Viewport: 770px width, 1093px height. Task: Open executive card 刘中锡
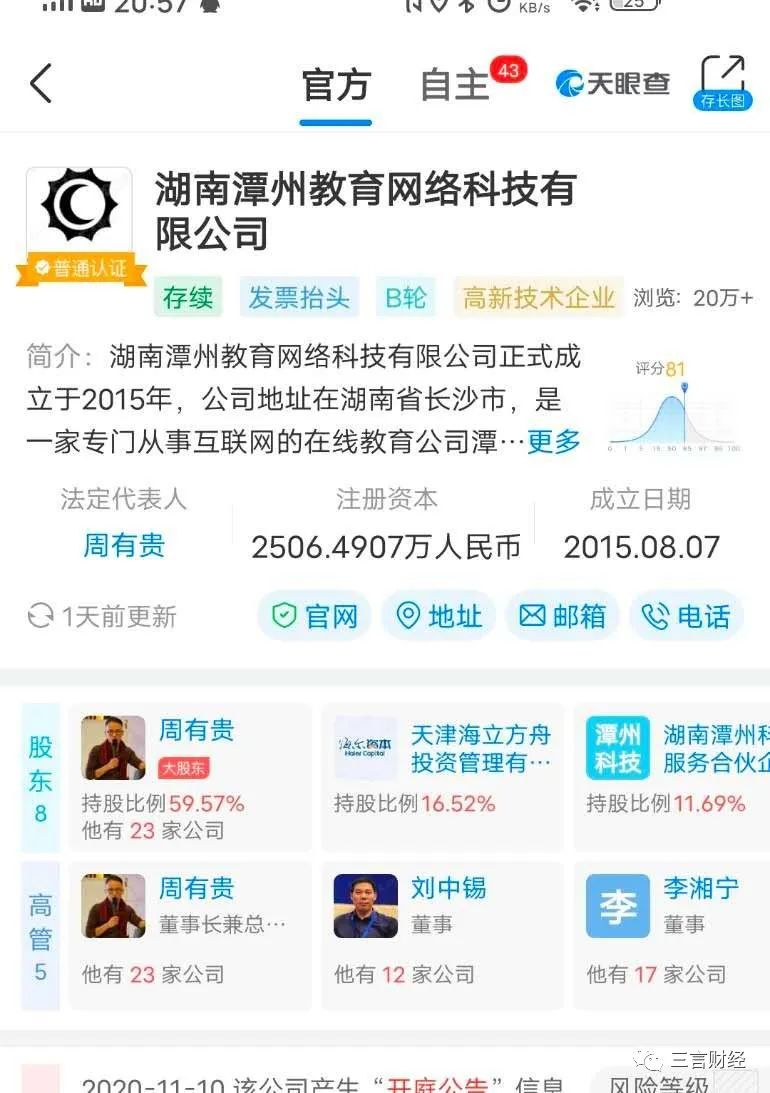442,935
